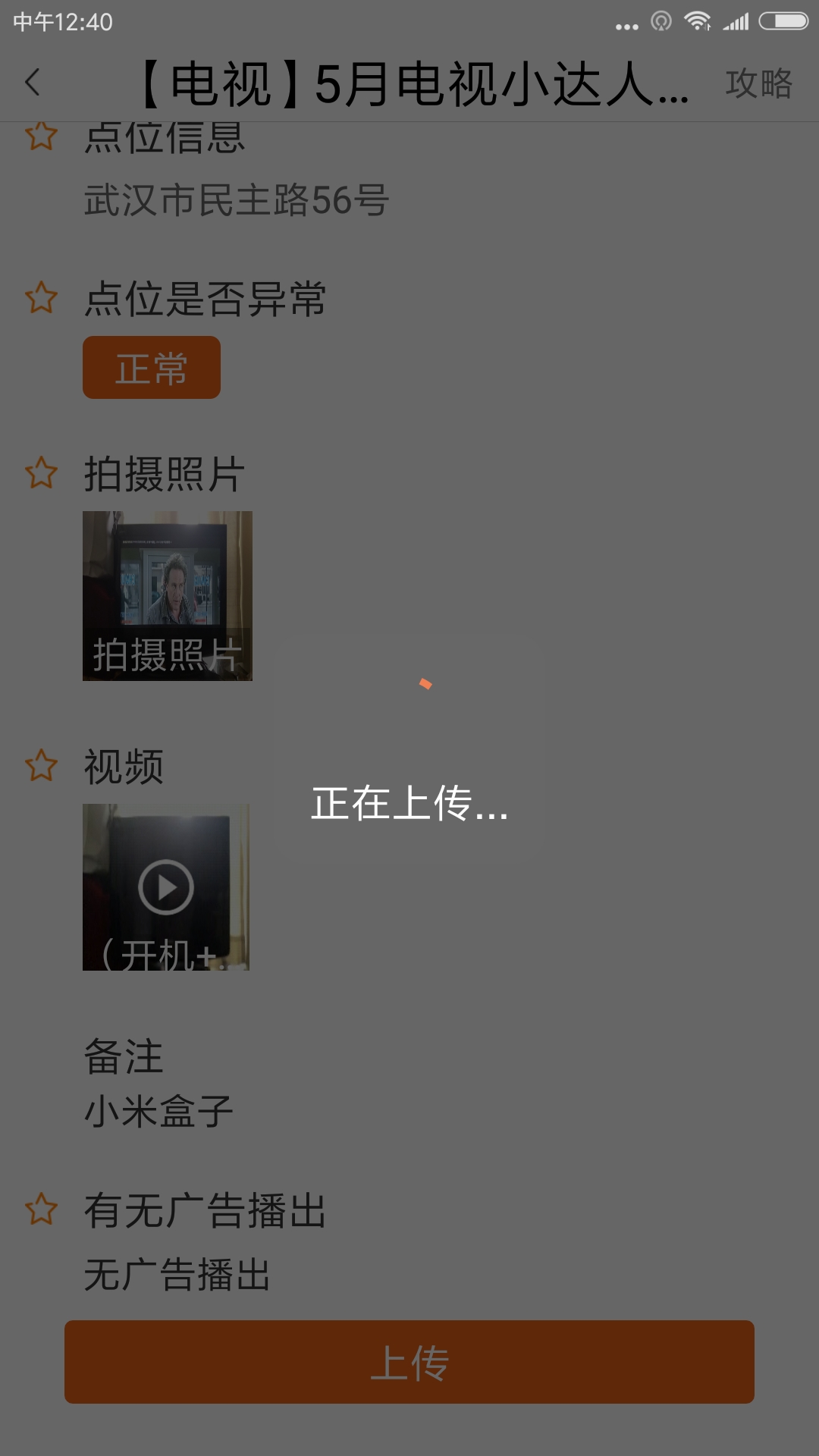Screen dimensions: 819x1456
Task: Play the 开机 video clip
Action: [x=166, y=886]
